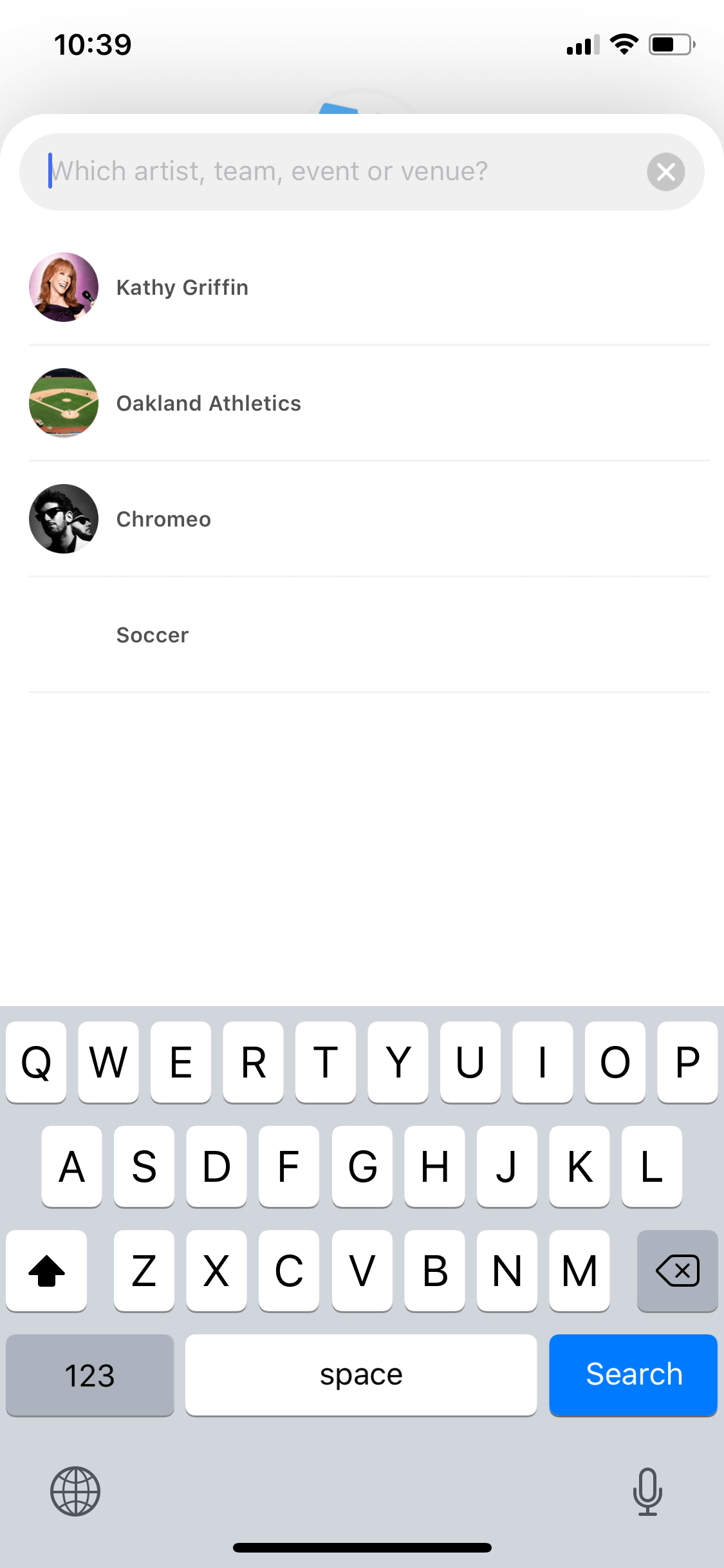The image size is (724, 1568).
Task: Choose the Chromeo suggestion
Action: pos(369,519)
